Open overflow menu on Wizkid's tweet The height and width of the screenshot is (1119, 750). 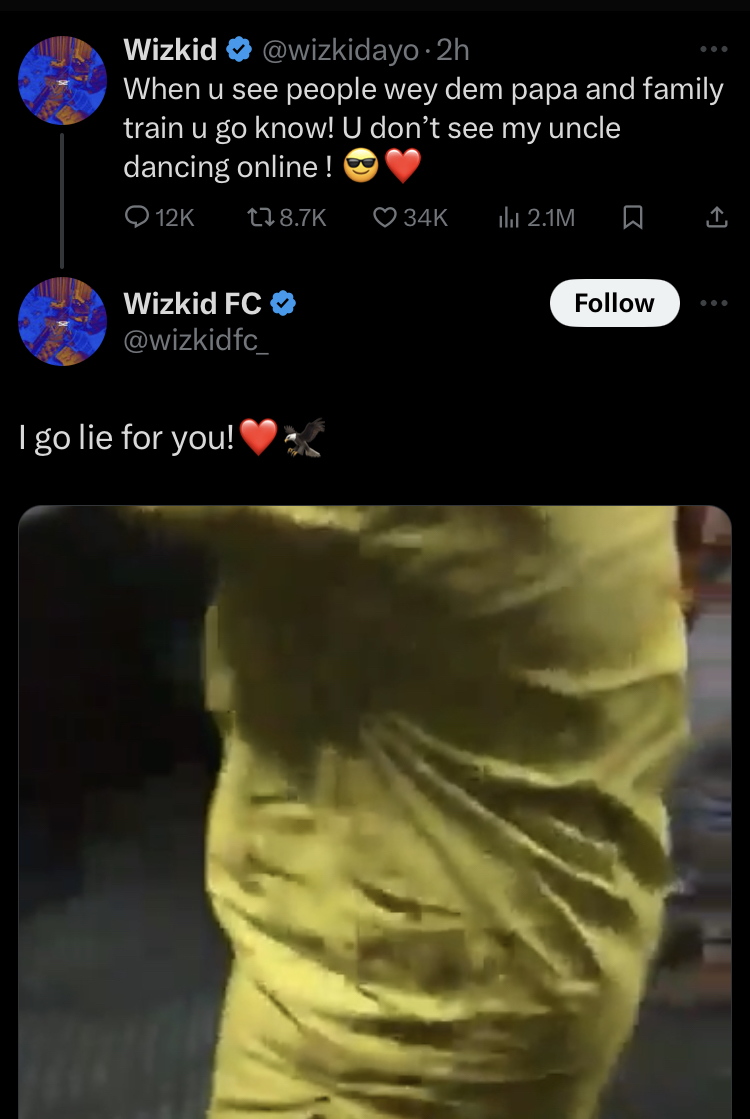(x=714, y=49)
